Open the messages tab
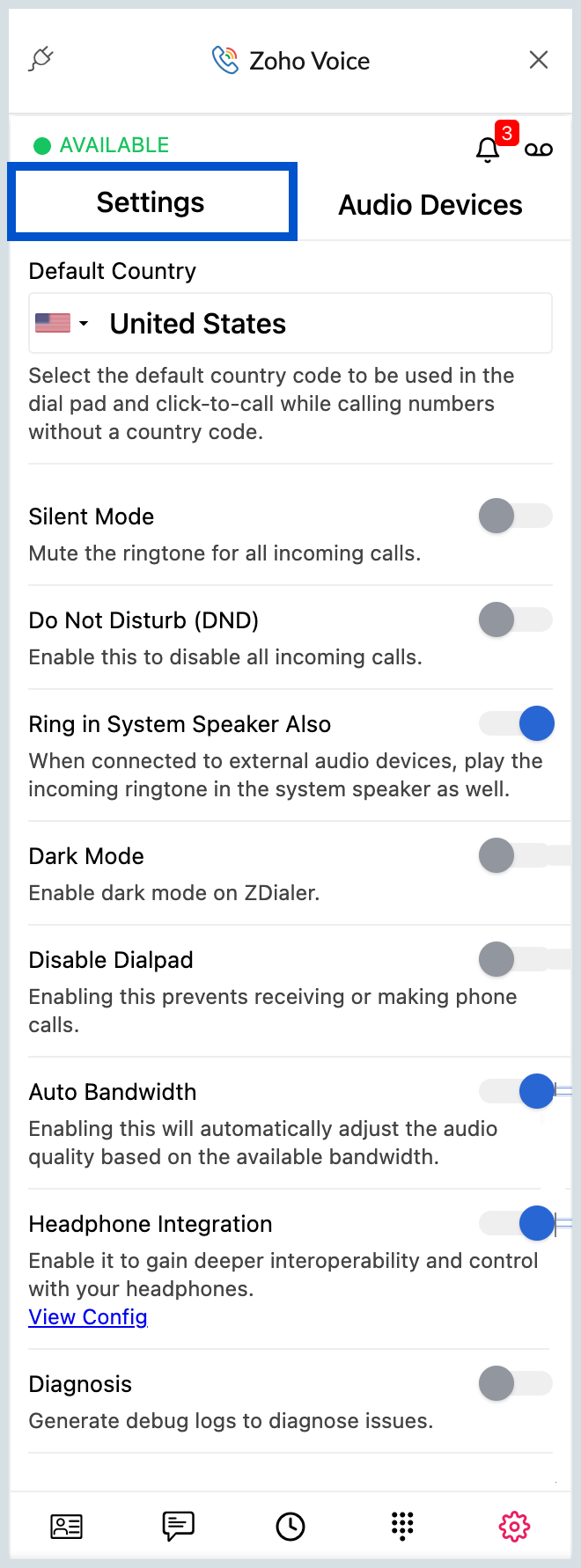Screen dimensions: 581x1568 [x=178, y=1526]
